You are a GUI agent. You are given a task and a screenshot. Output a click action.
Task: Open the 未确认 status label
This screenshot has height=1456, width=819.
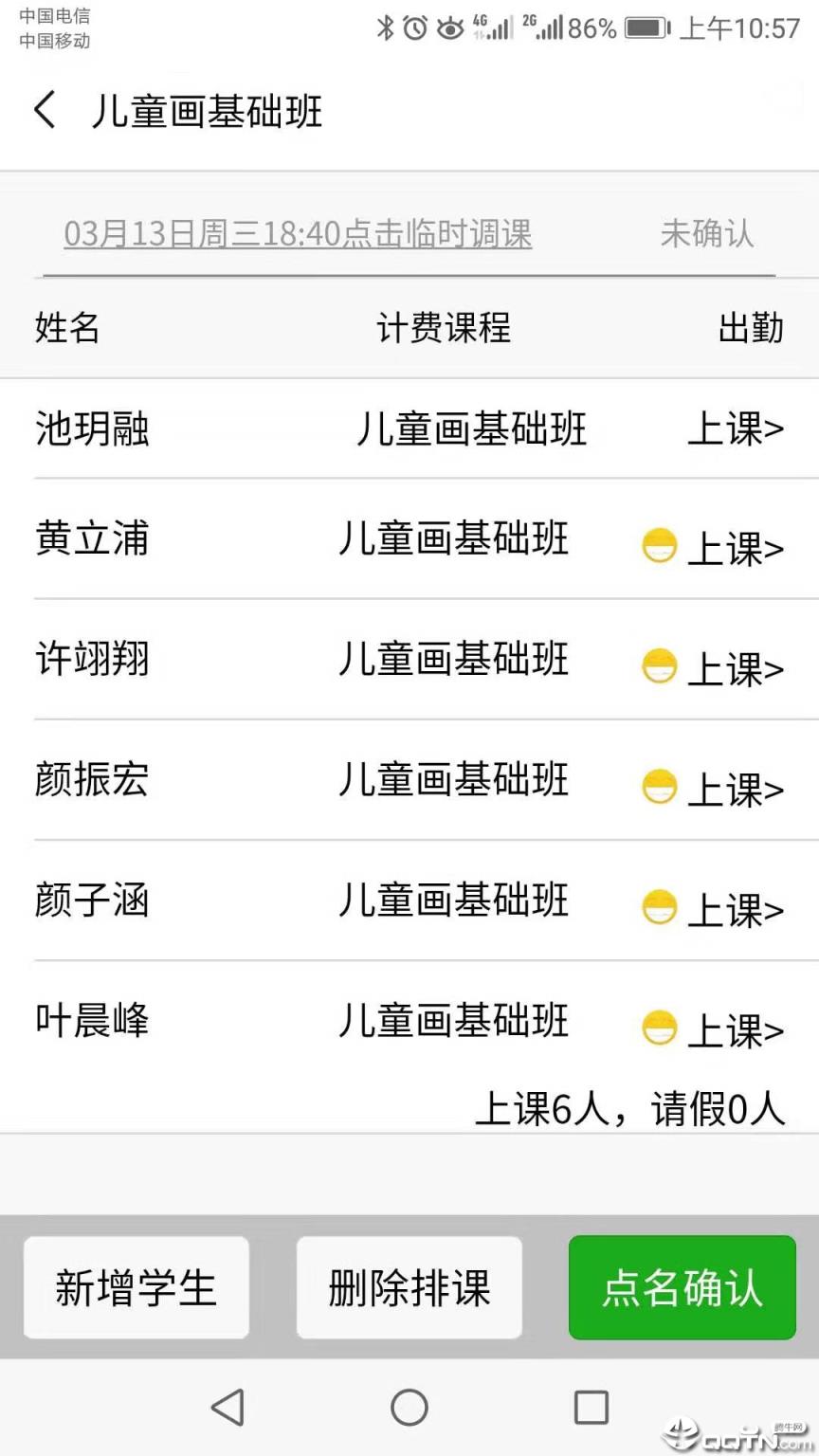pyautogui.click(x=705, y=235)
